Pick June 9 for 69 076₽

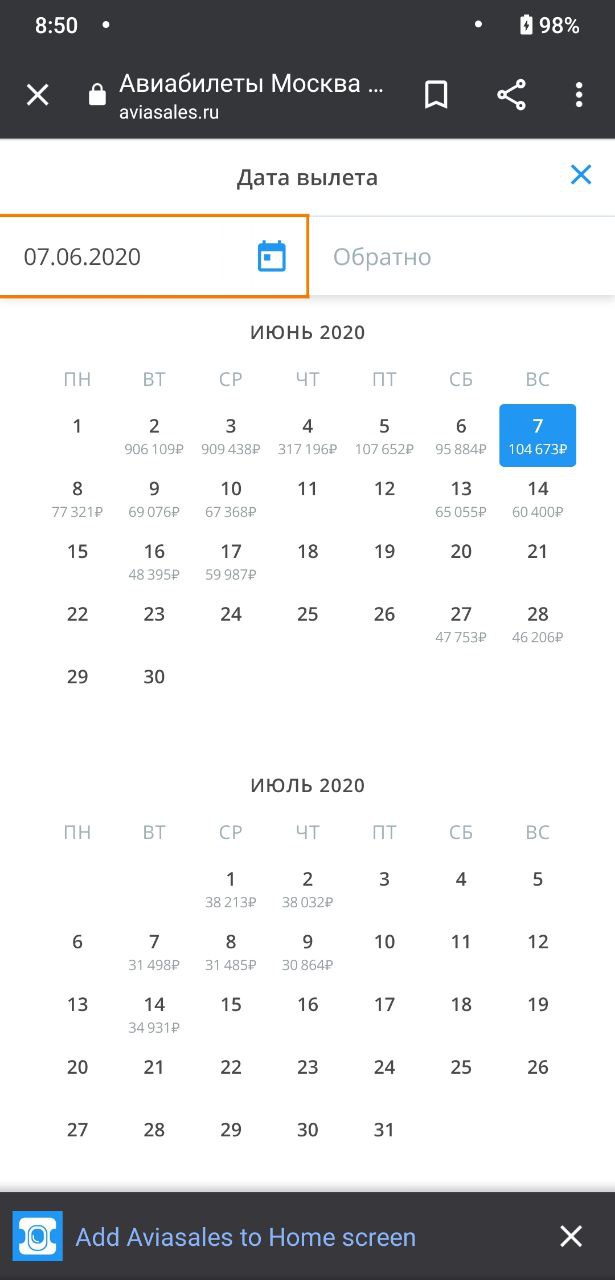(x=154, y=498)
